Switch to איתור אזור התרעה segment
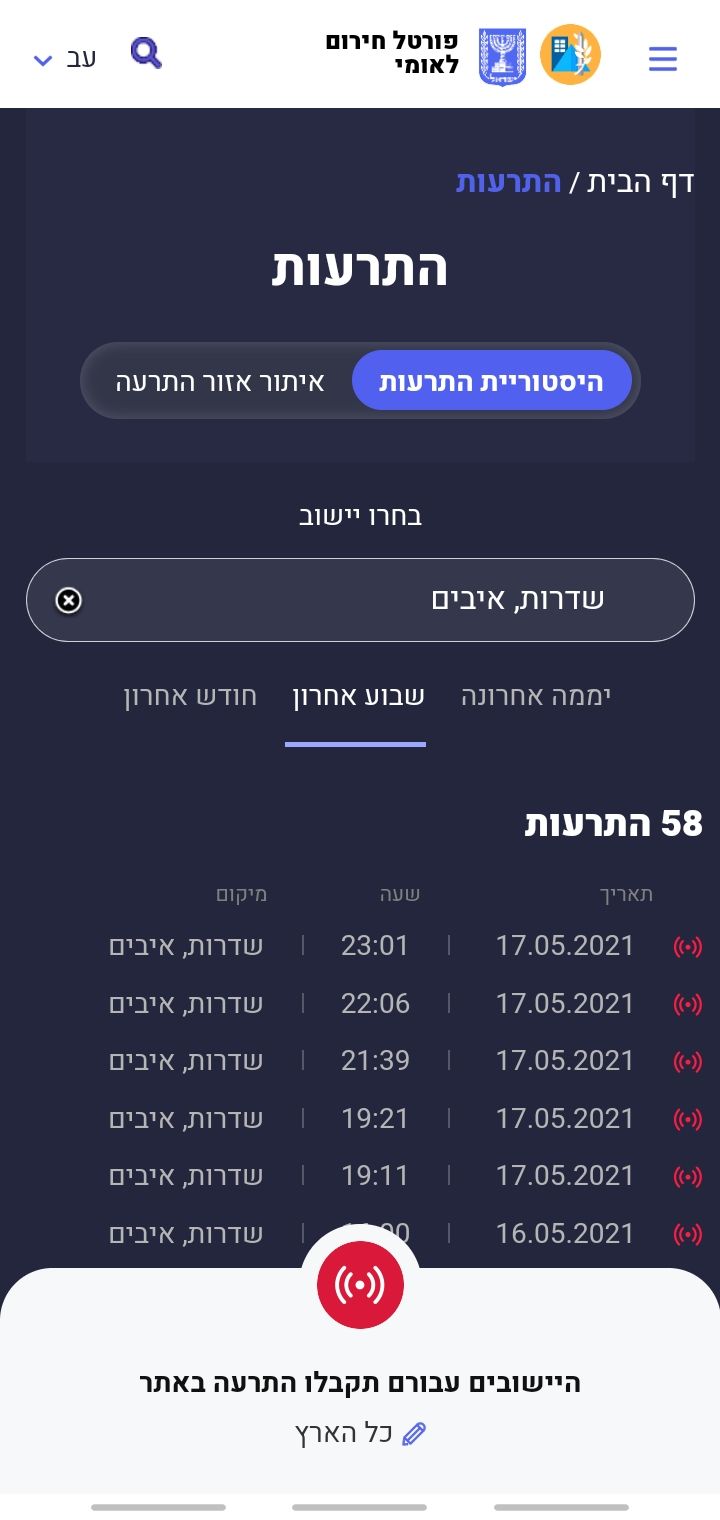720x1520 pixels. 220,381
